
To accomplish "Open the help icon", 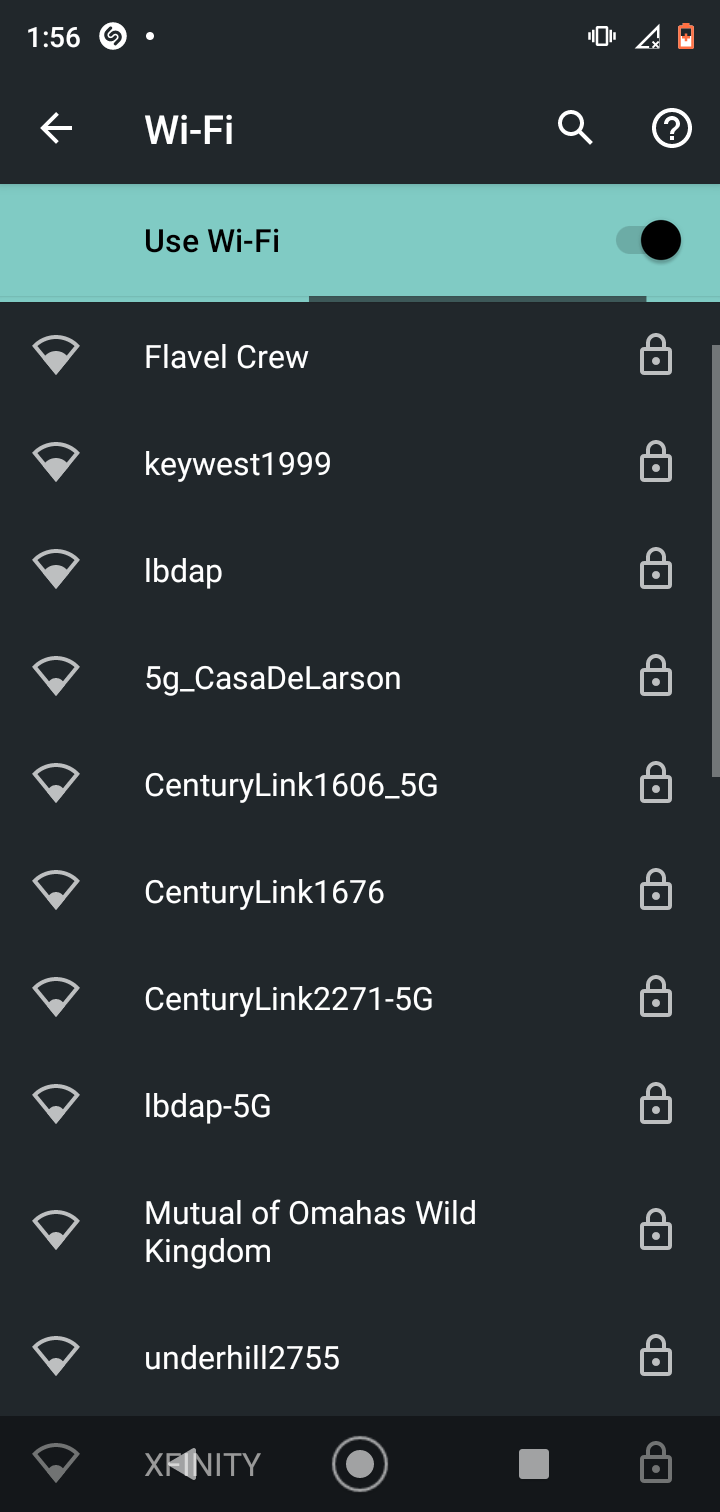I will click(x=671, y=129).
